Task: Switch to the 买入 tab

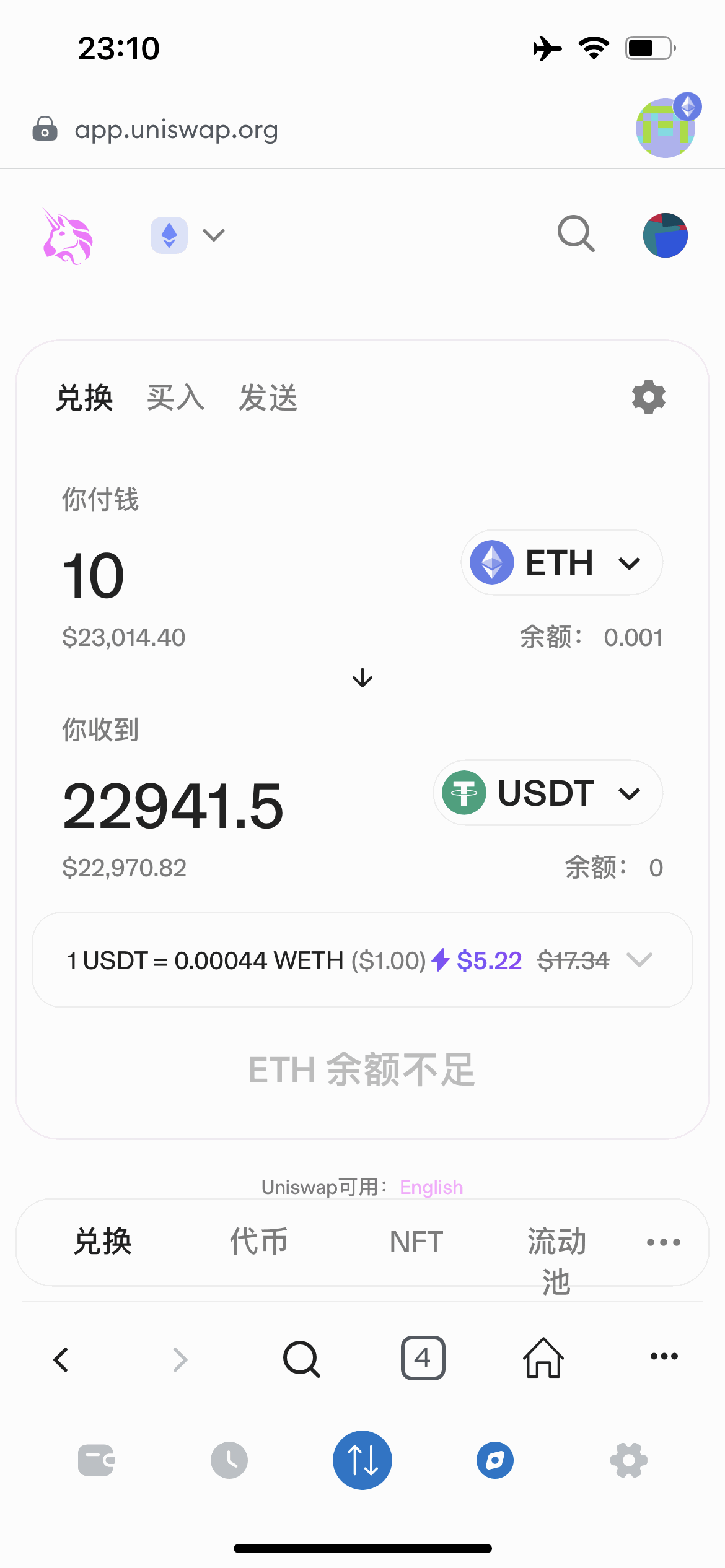Action: coord(175,398)
